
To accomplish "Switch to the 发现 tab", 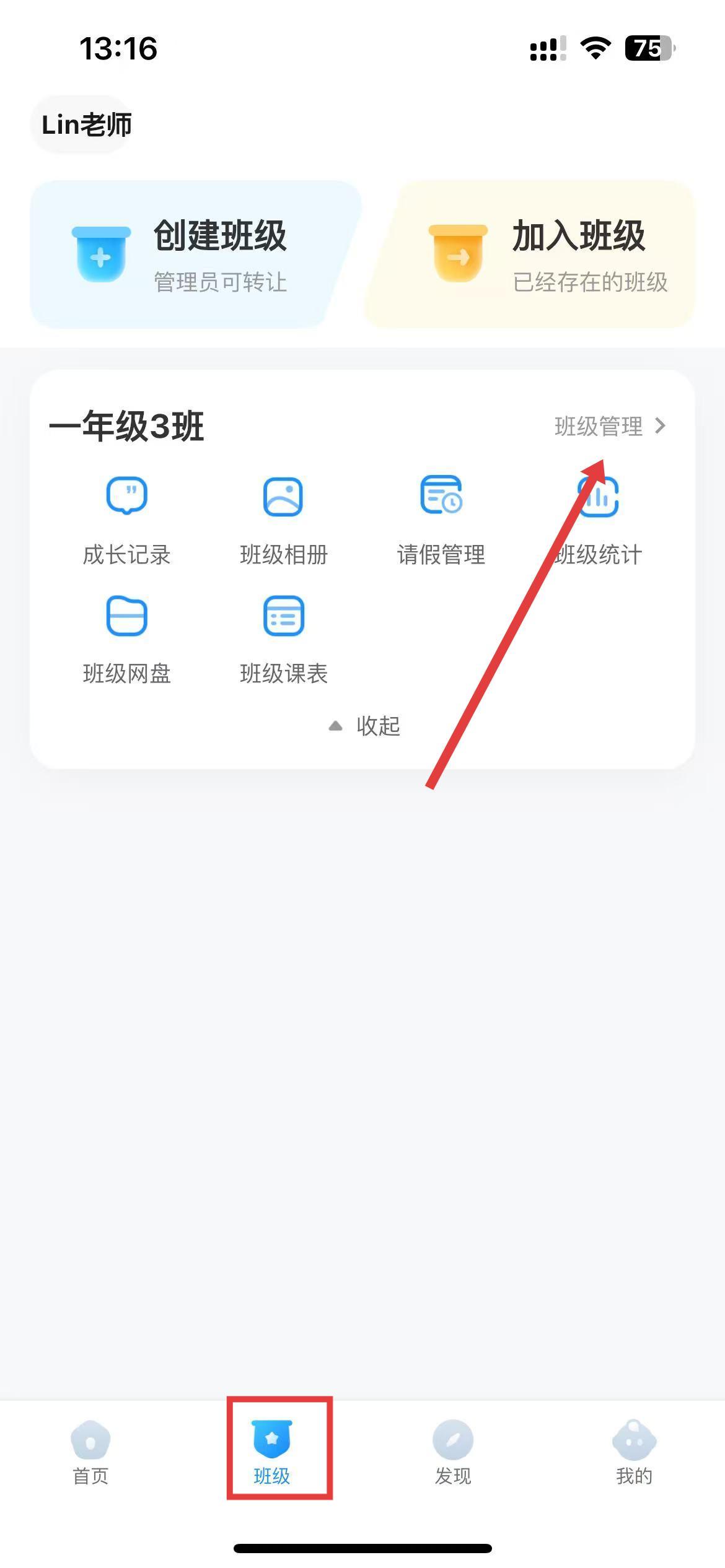I will (453, 1452).
